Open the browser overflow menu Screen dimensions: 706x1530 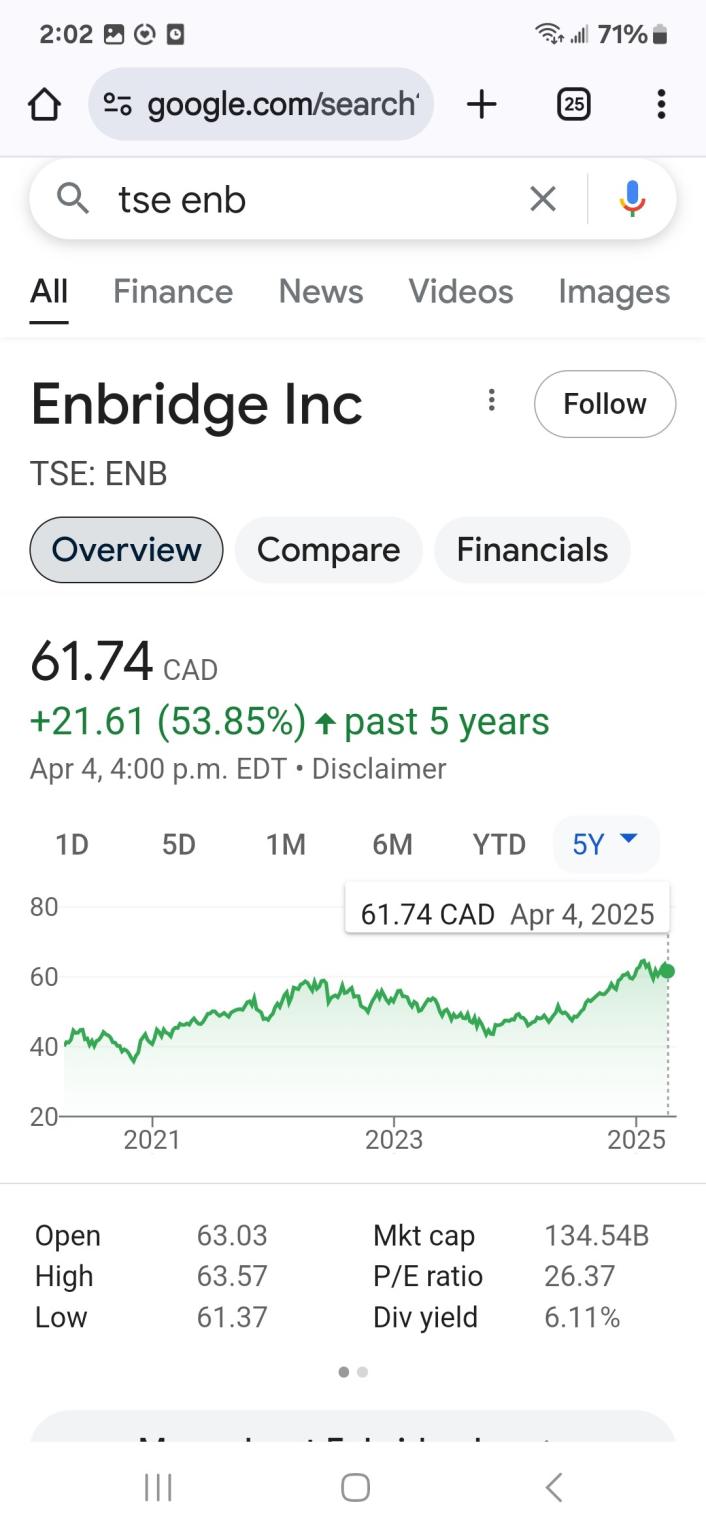click(661, 104)
